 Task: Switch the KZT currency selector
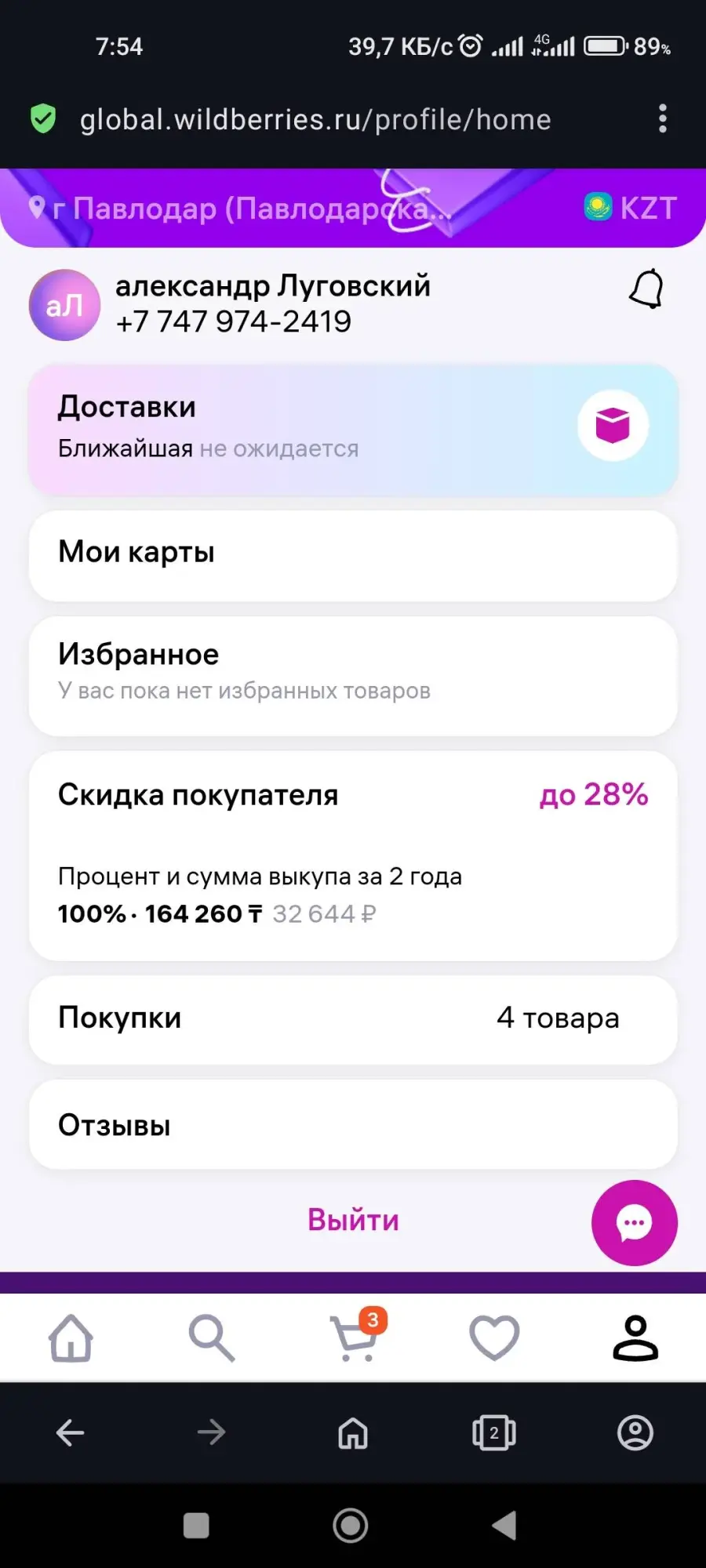[x=630, y=208]
